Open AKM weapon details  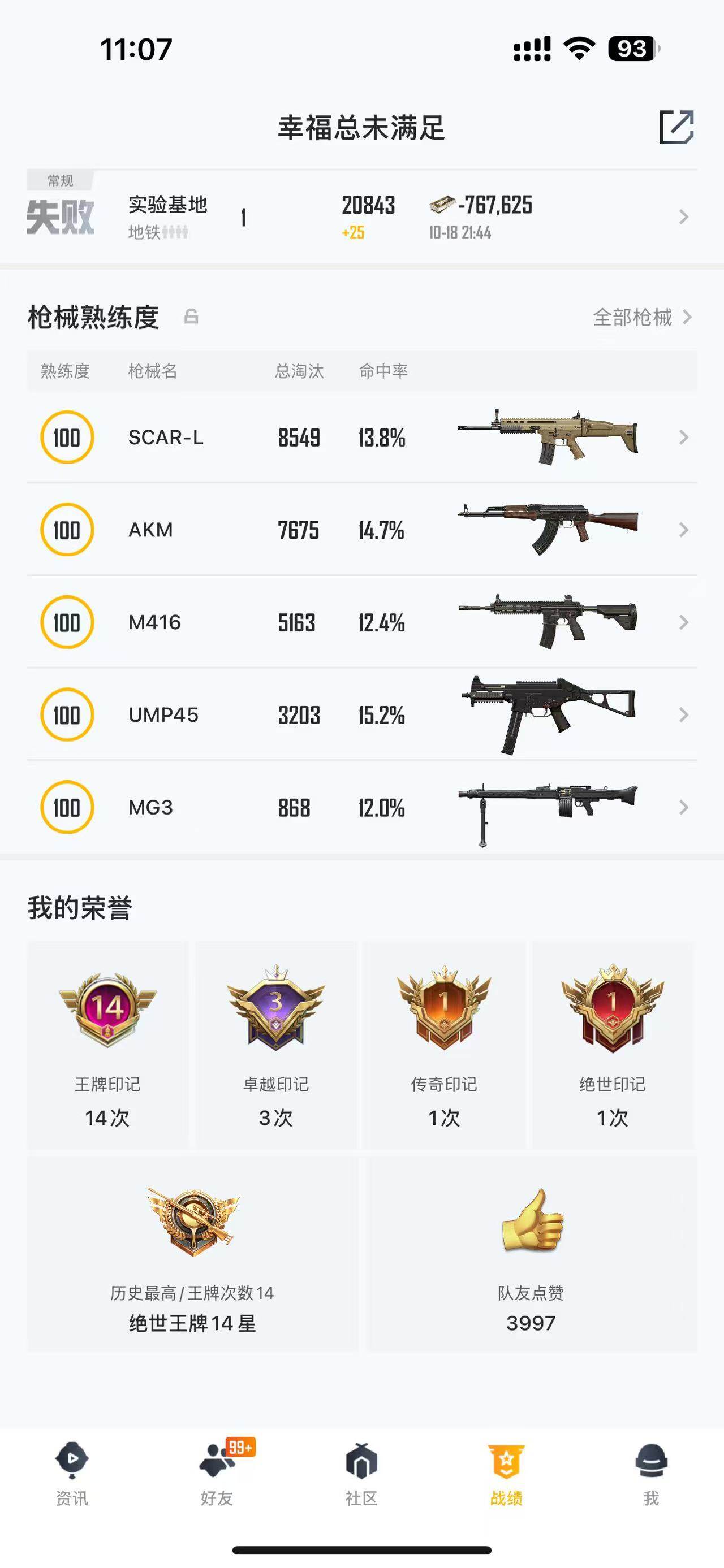click(x=361, y=530)
